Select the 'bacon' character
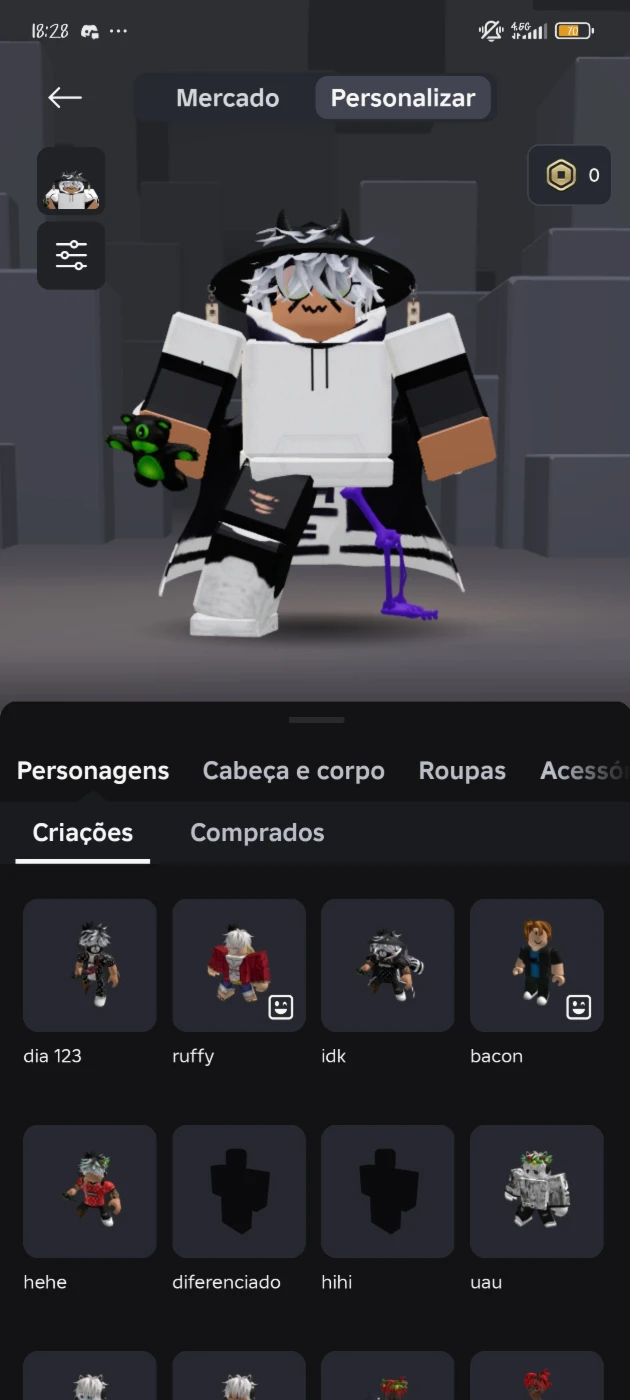630x1400 pixels. click(x=537, y=965)
